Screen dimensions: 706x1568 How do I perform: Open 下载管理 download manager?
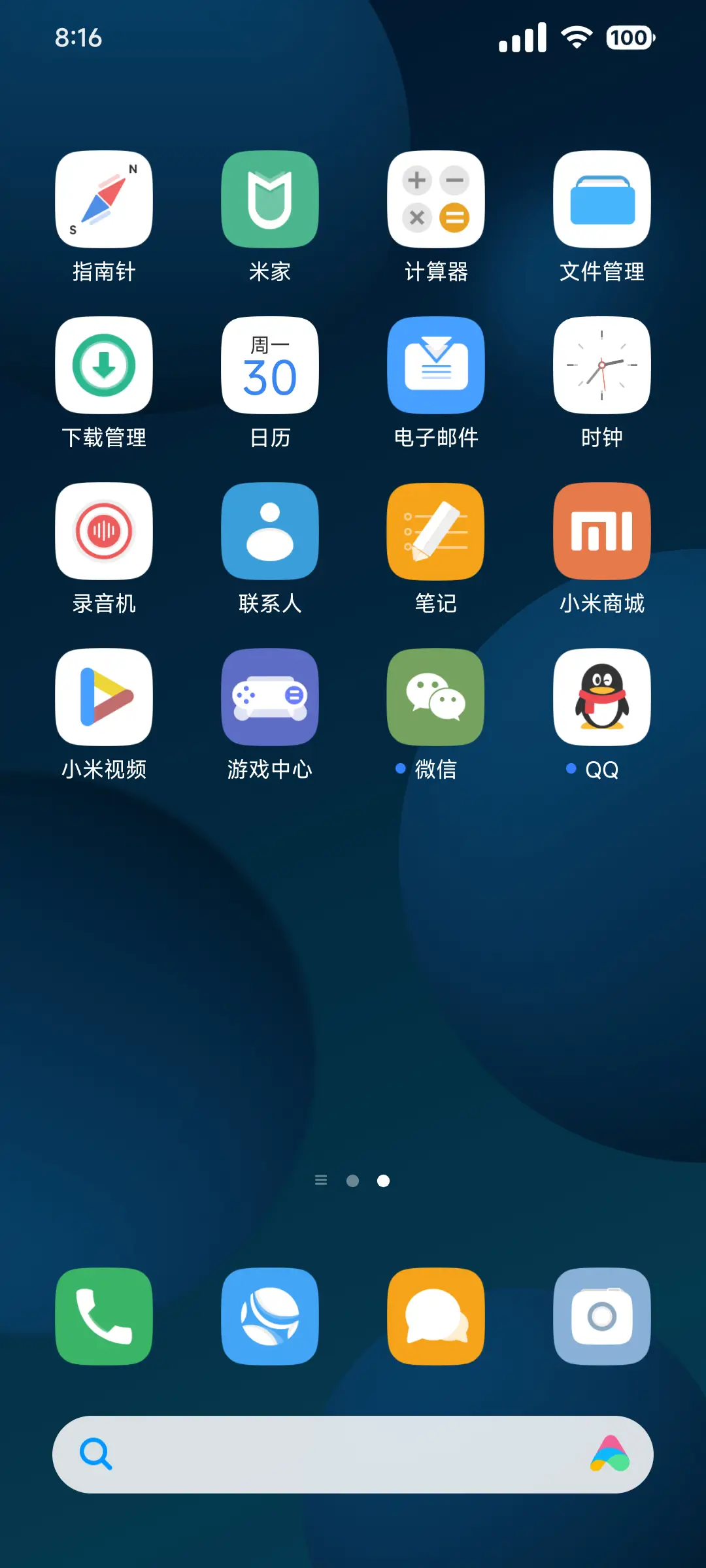[x=104, y=366]
